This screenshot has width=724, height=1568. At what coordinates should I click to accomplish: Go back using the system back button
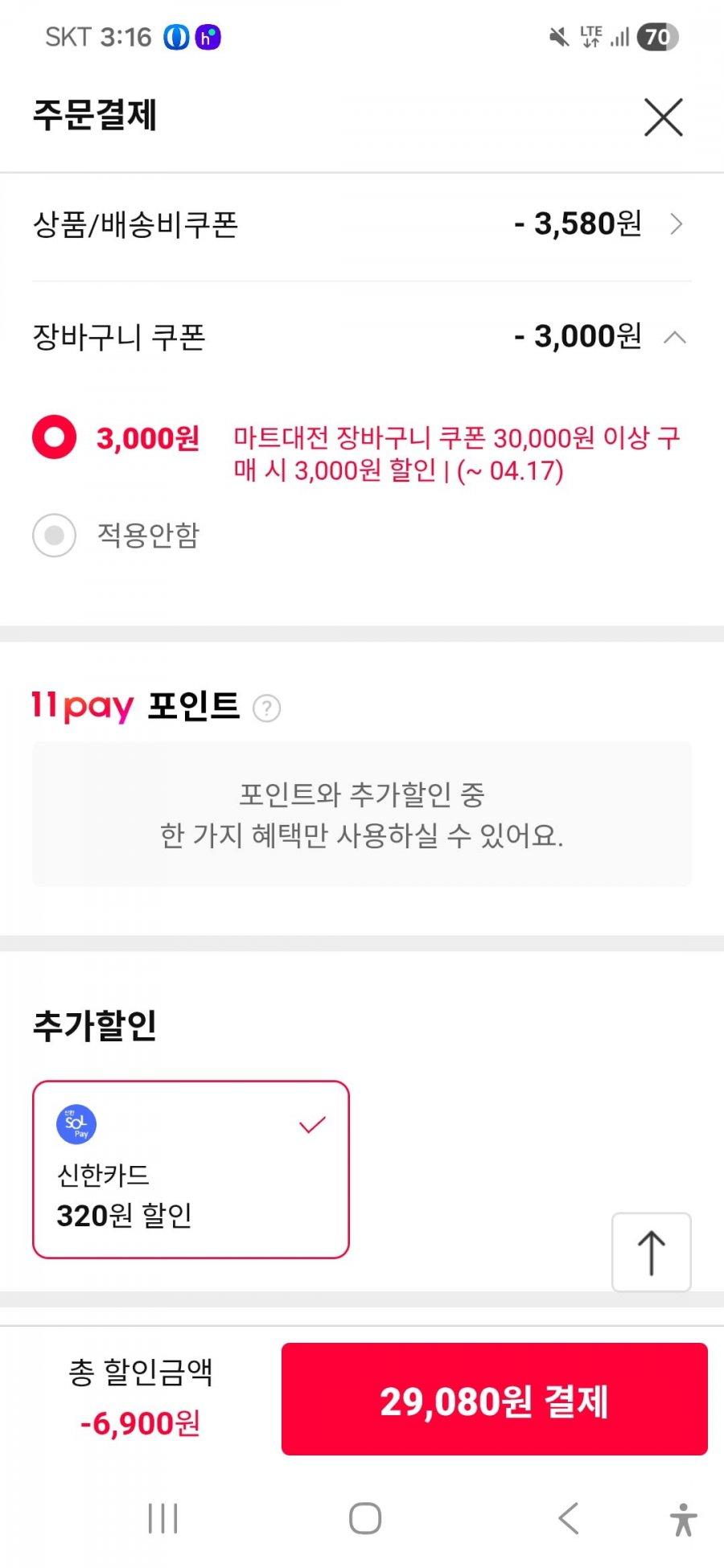568,1519
